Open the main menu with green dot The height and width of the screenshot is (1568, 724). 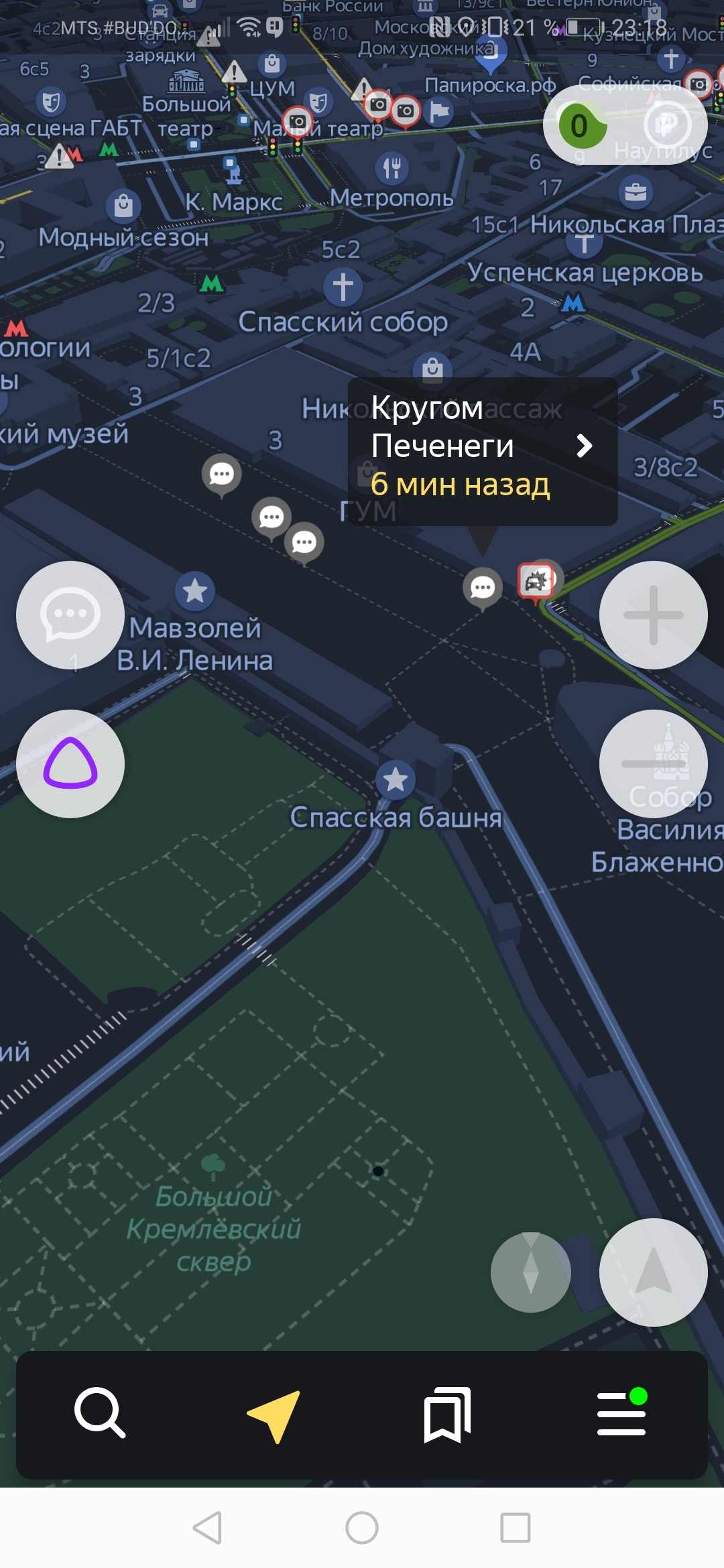pos(621,1414)
